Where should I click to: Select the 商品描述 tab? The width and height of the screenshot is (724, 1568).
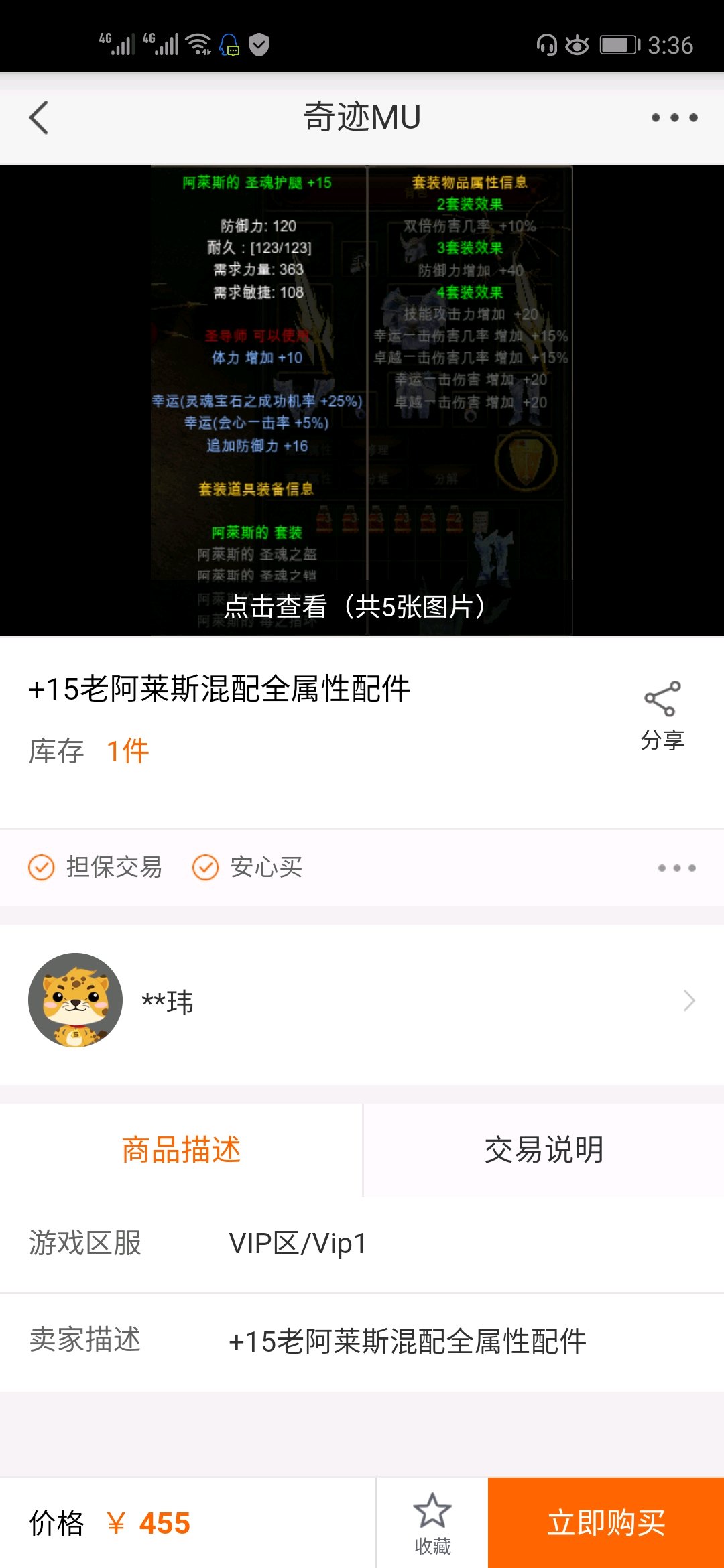point(181,1150)
